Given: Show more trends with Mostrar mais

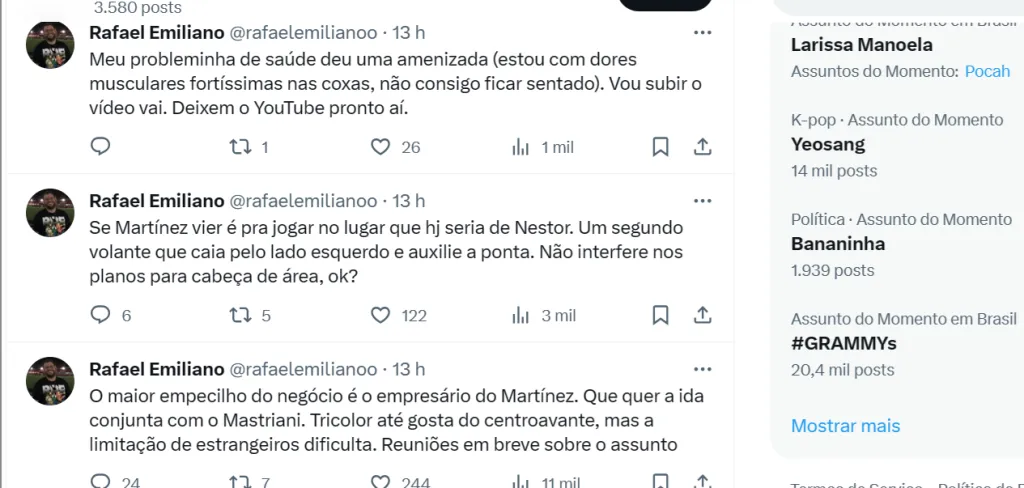Looking at the screenshot, I should pos(845,426).
